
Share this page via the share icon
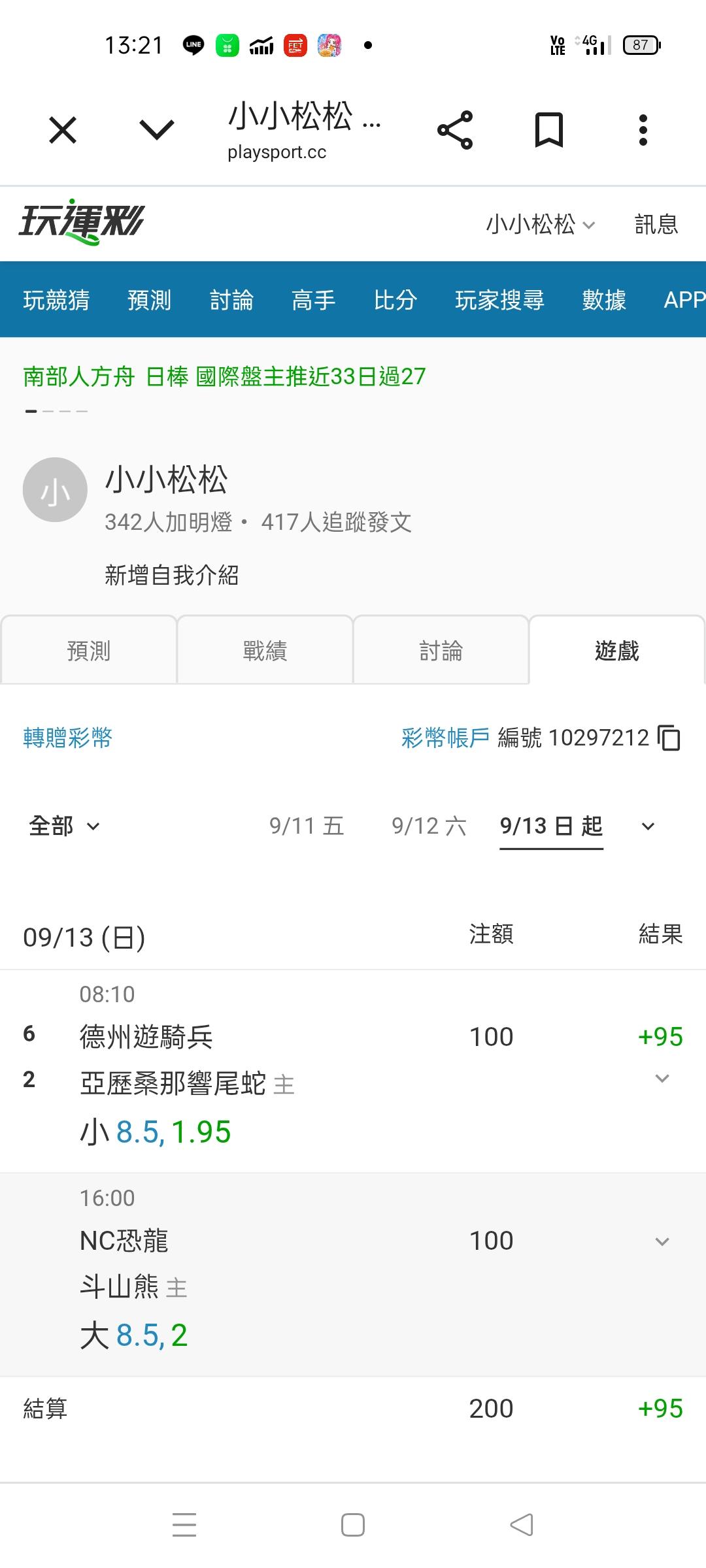455,130
